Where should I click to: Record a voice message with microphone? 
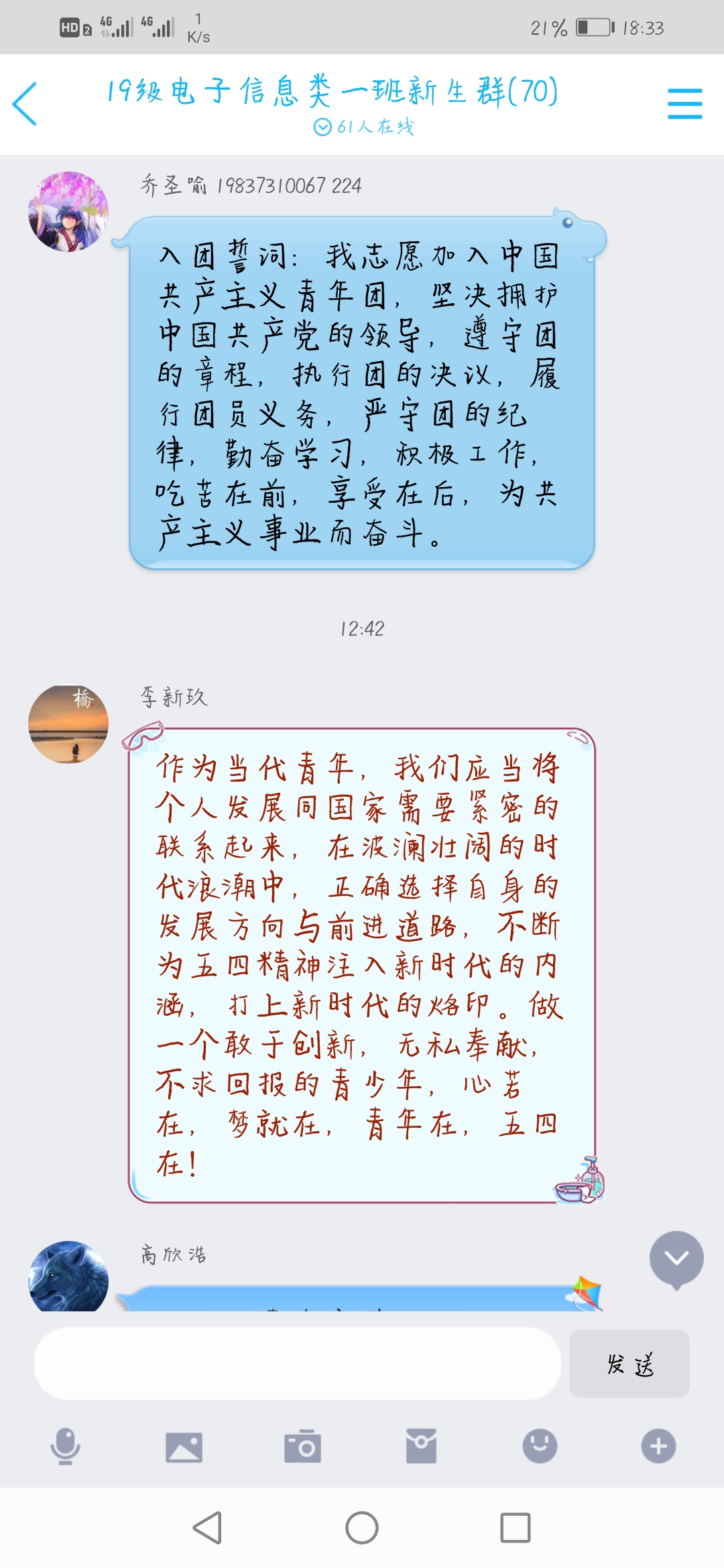(65, 1446)
